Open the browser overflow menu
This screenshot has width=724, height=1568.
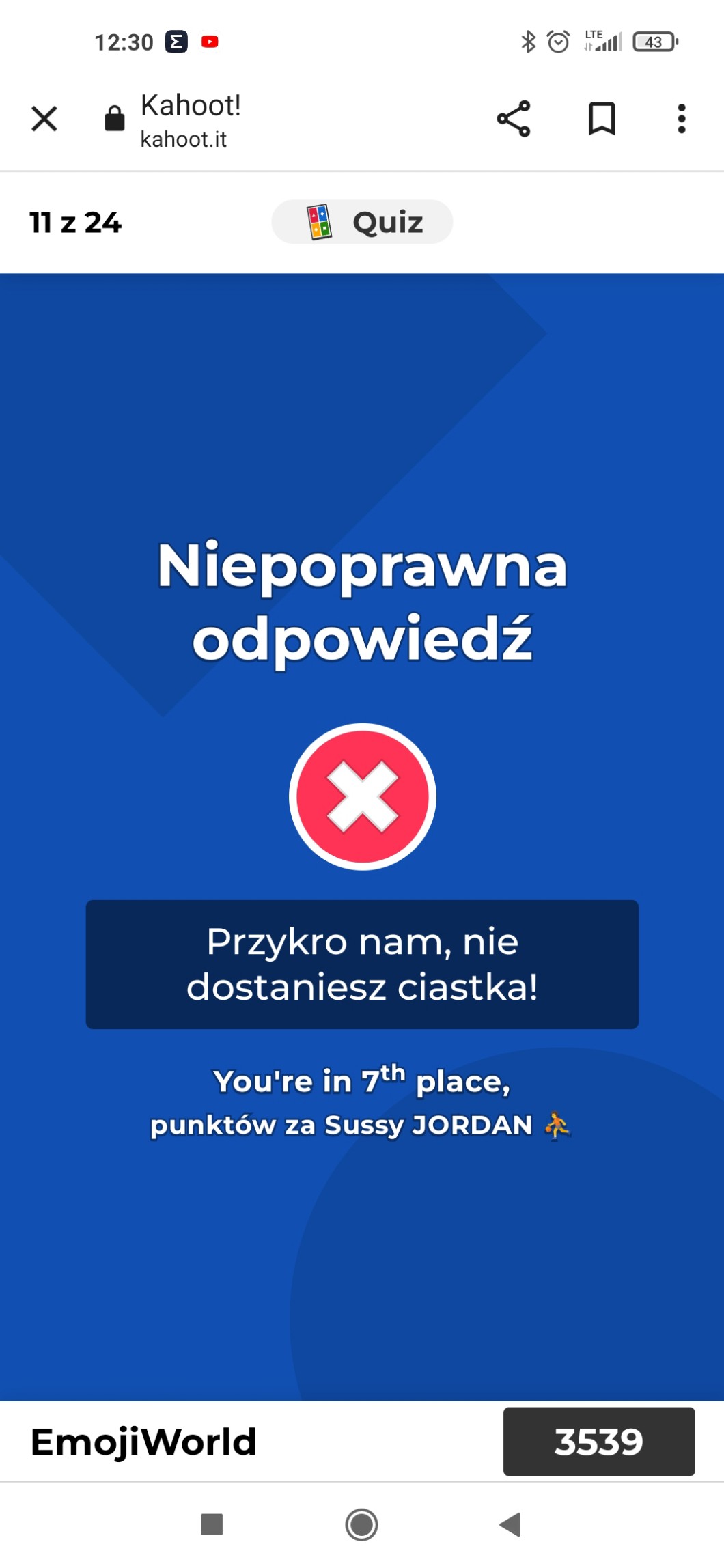681,119
